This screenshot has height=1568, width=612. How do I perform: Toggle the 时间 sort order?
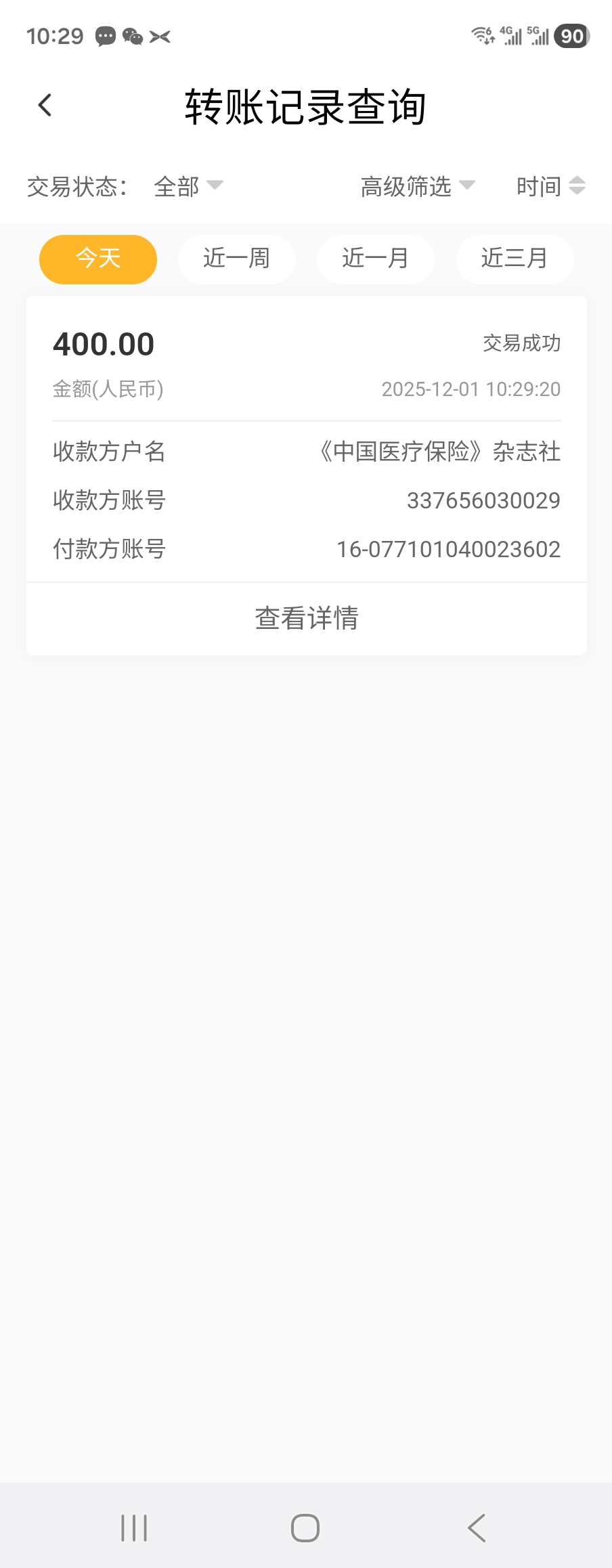(x=550, y=186)
